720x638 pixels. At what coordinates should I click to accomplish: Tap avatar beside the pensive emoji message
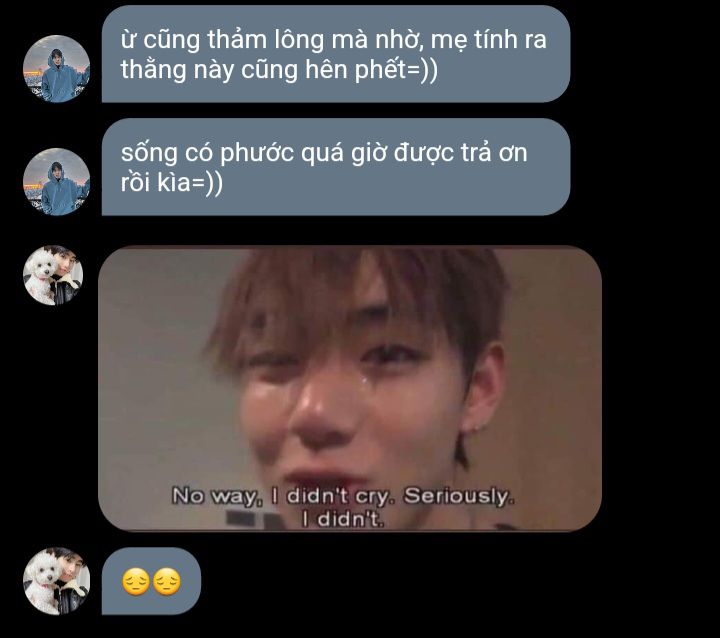point(57,581)
